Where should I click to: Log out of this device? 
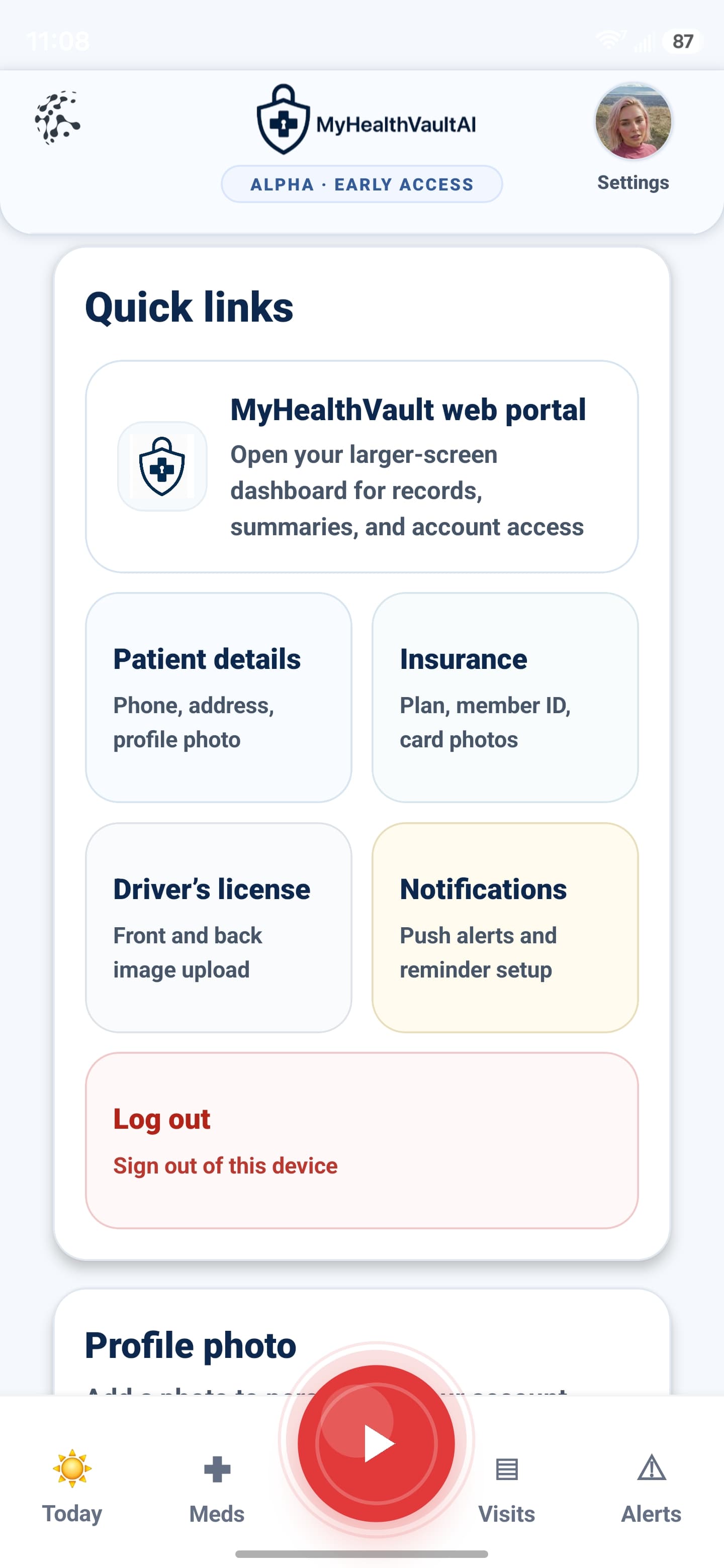coord(361,1140)
